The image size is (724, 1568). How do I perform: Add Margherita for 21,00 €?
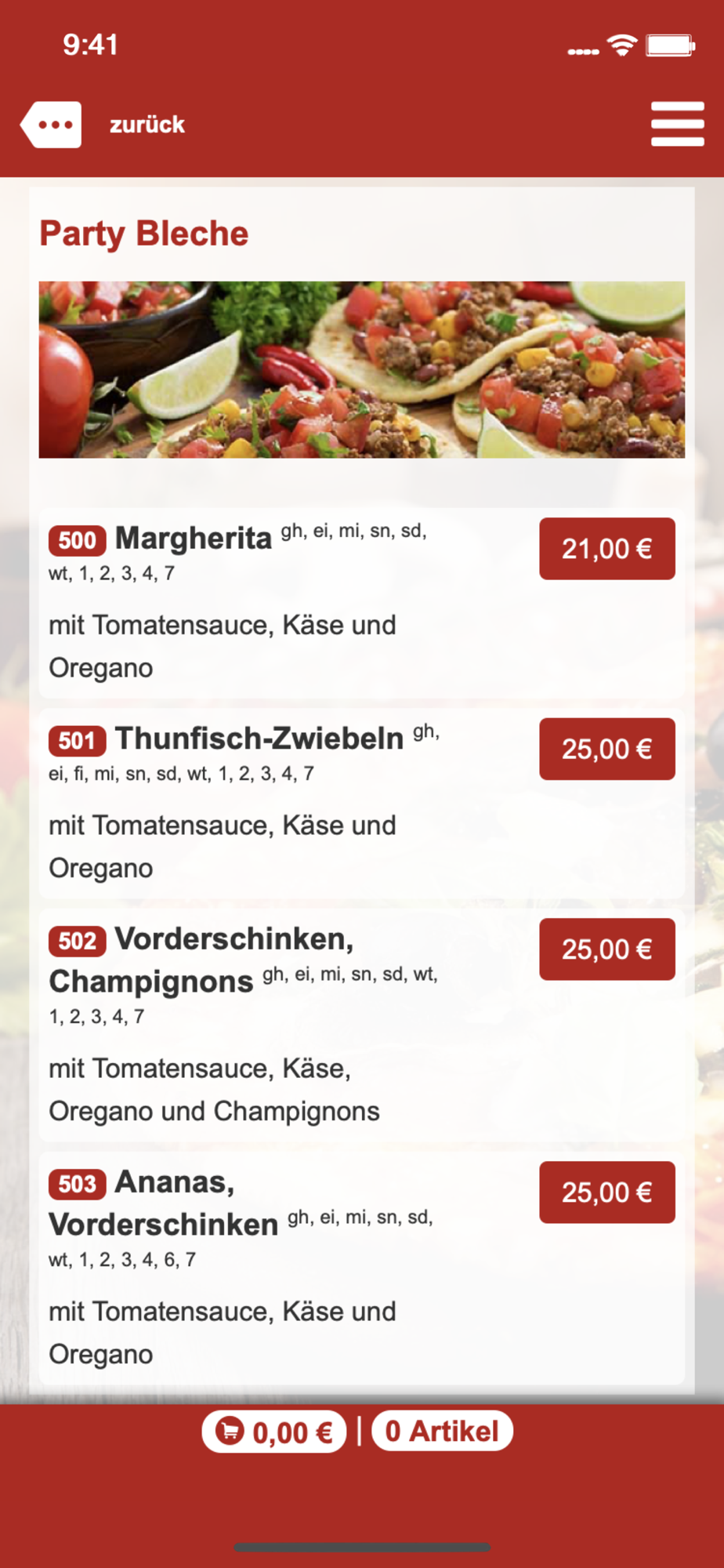tap(606, 549)
